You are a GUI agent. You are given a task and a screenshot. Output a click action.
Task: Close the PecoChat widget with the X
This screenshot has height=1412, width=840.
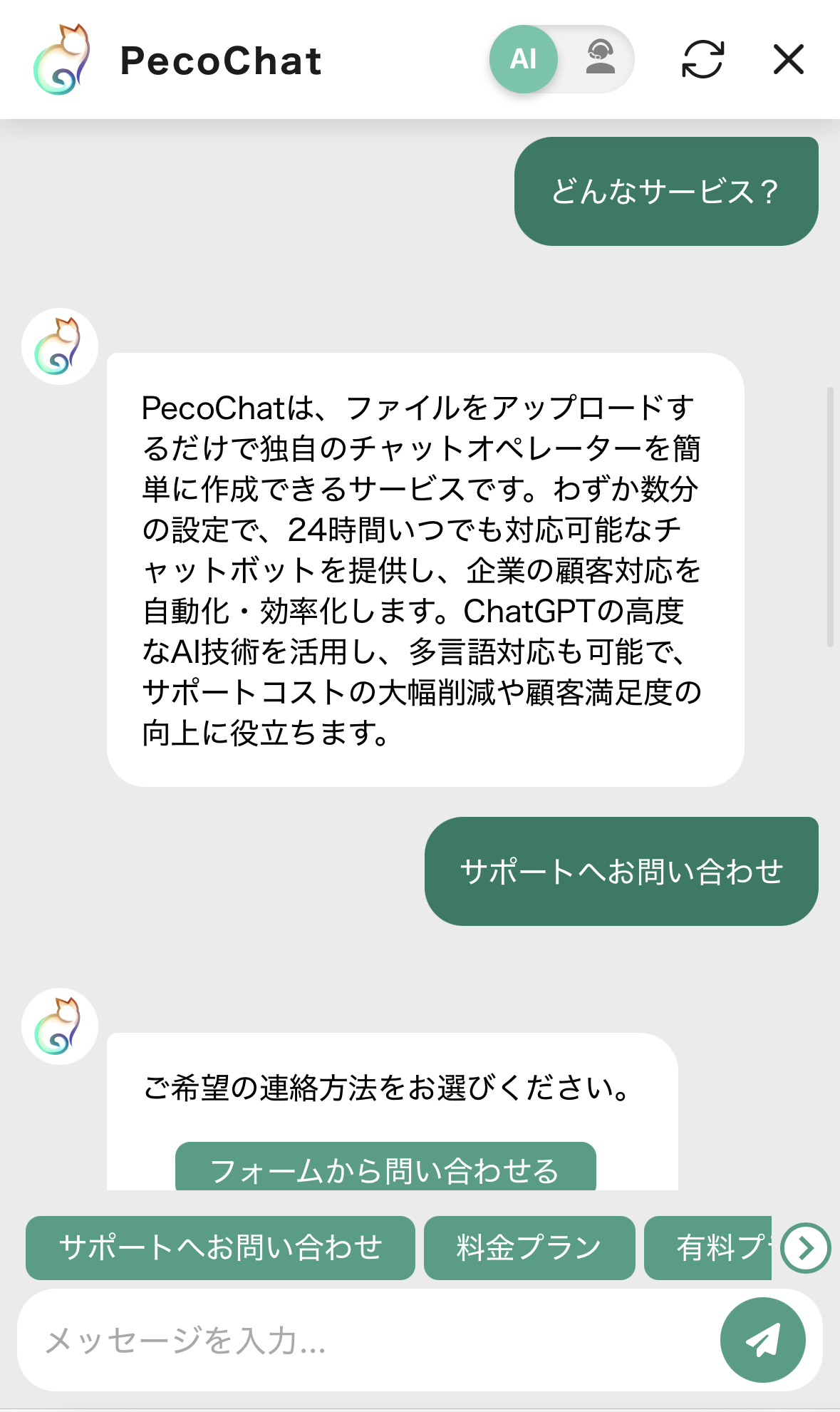click(x=787, y=60)
